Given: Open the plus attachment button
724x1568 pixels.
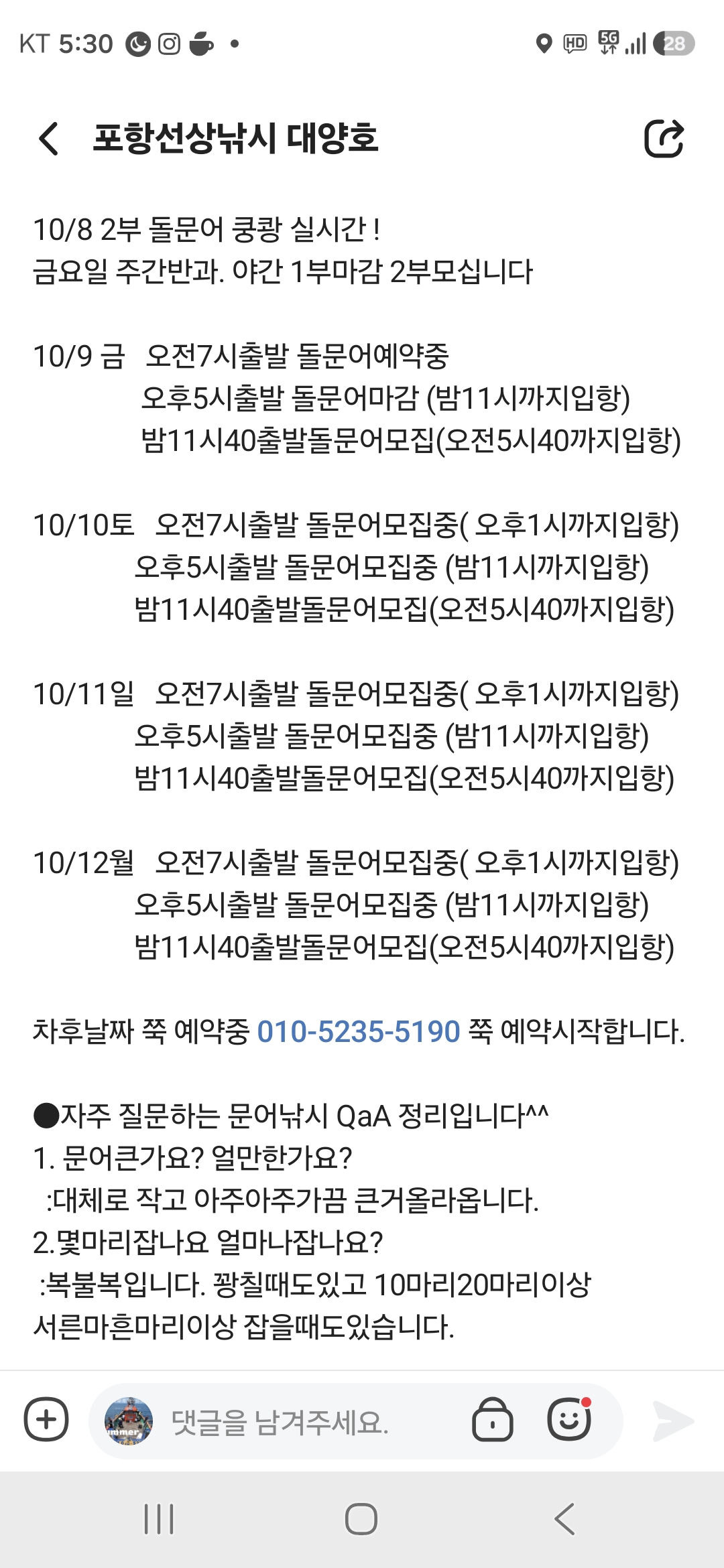Looking at the screenshot, I should point(46,1419).
